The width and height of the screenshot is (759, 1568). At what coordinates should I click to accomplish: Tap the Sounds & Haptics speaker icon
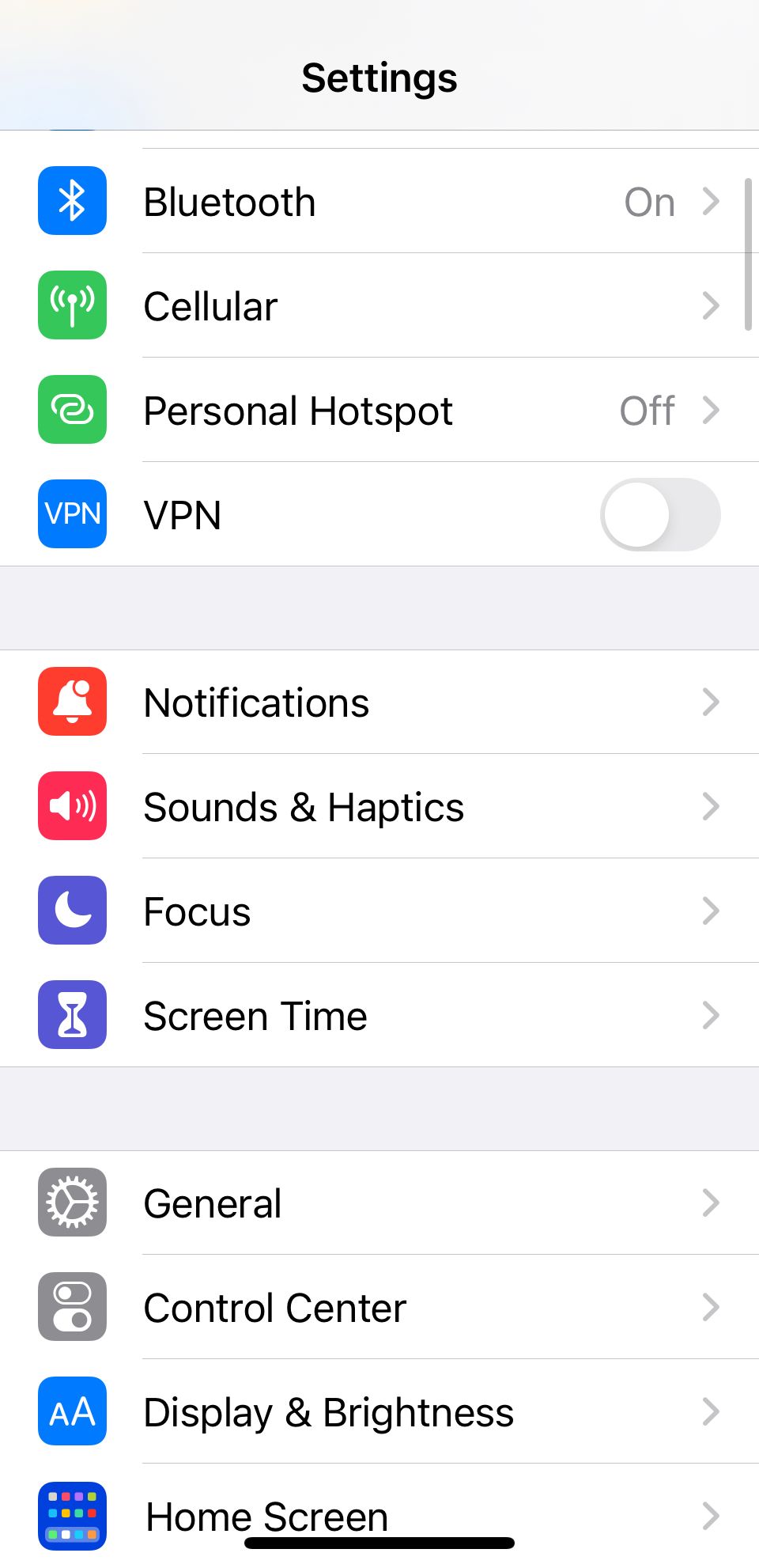pyautogui.click(x=72, y=806)
